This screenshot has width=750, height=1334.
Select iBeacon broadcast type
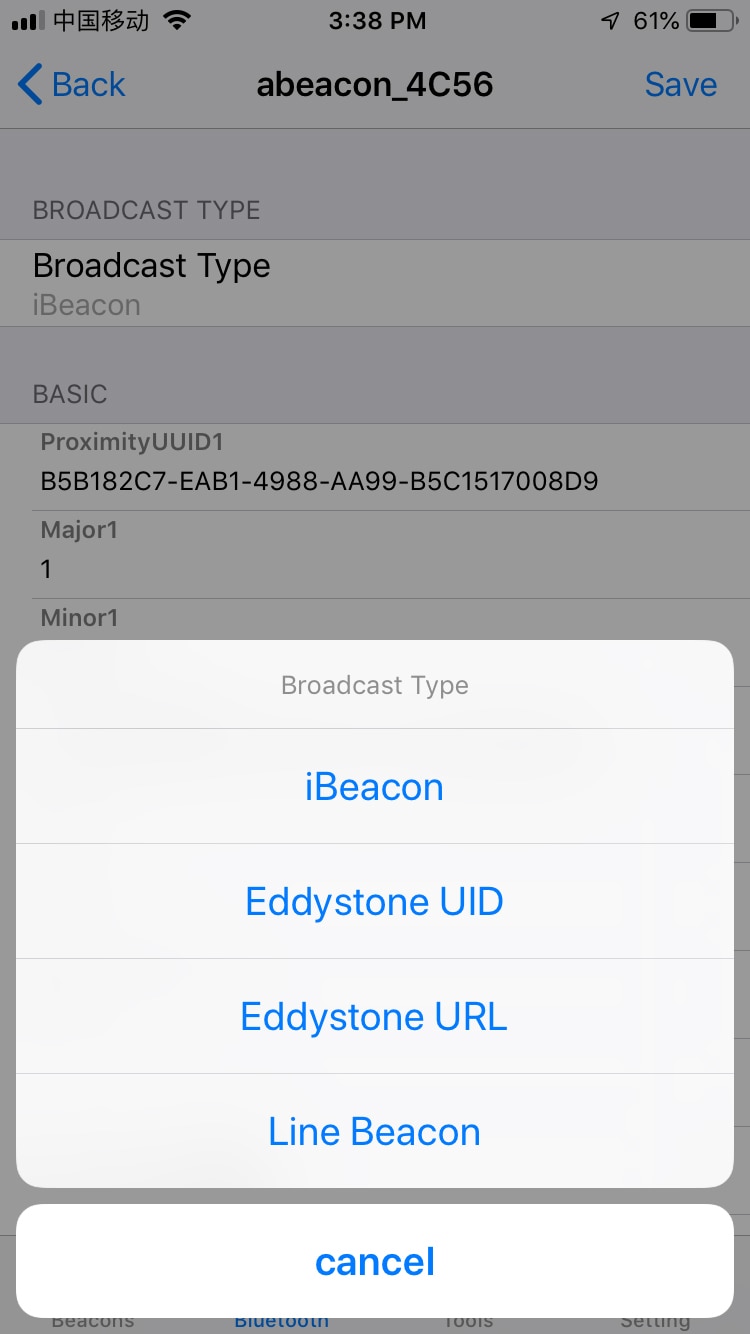click(375, 786)
